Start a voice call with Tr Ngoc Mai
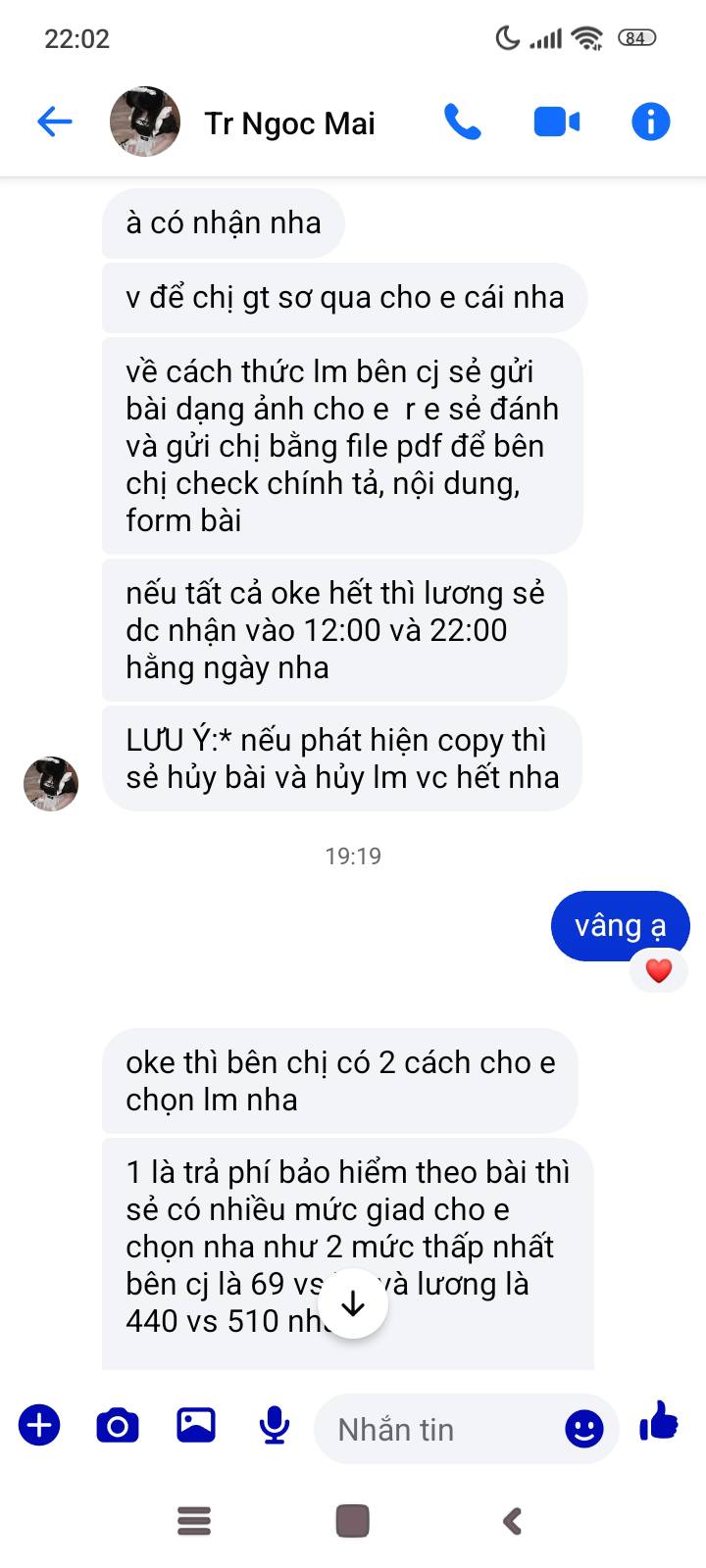 point(463,122)
